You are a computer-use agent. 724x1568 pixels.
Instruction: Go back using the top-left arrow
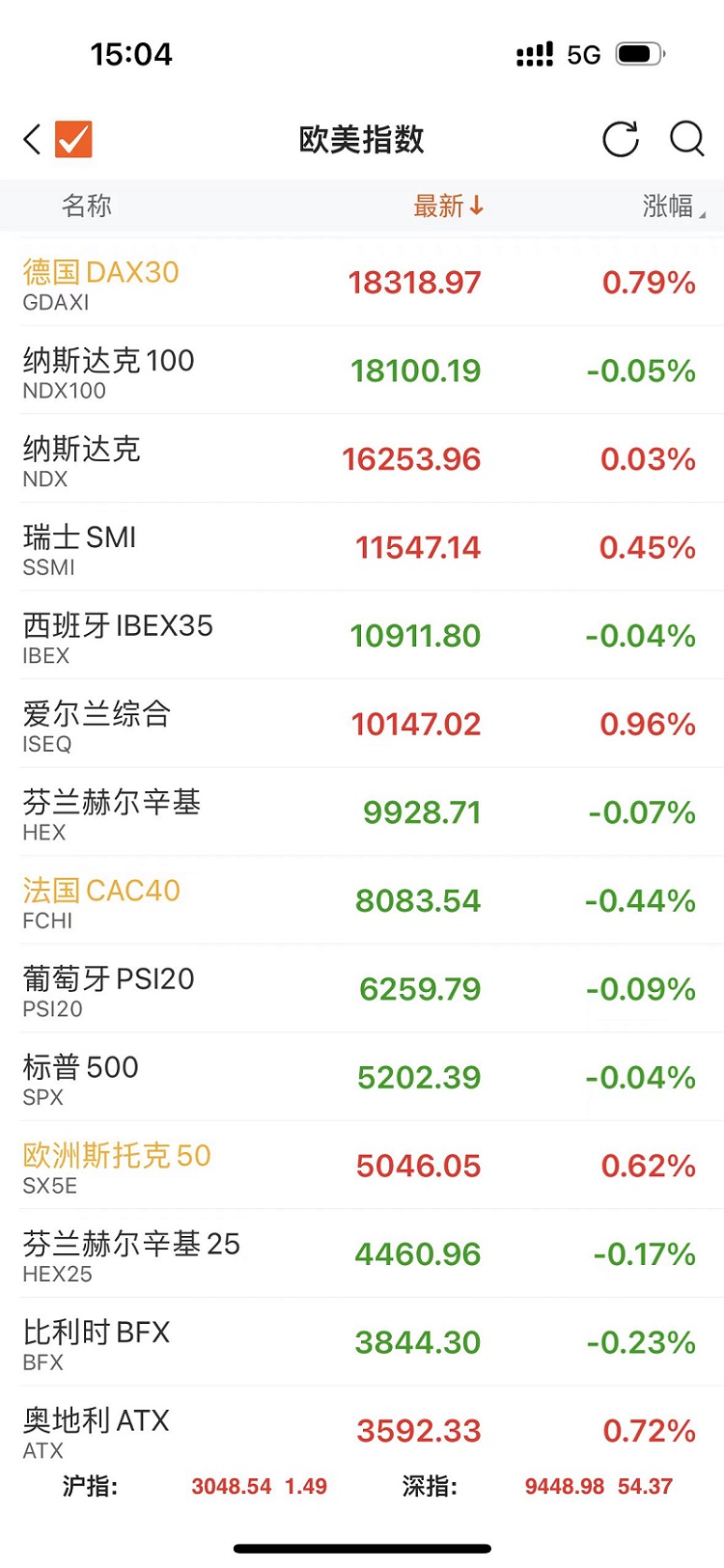pos(33,140)
